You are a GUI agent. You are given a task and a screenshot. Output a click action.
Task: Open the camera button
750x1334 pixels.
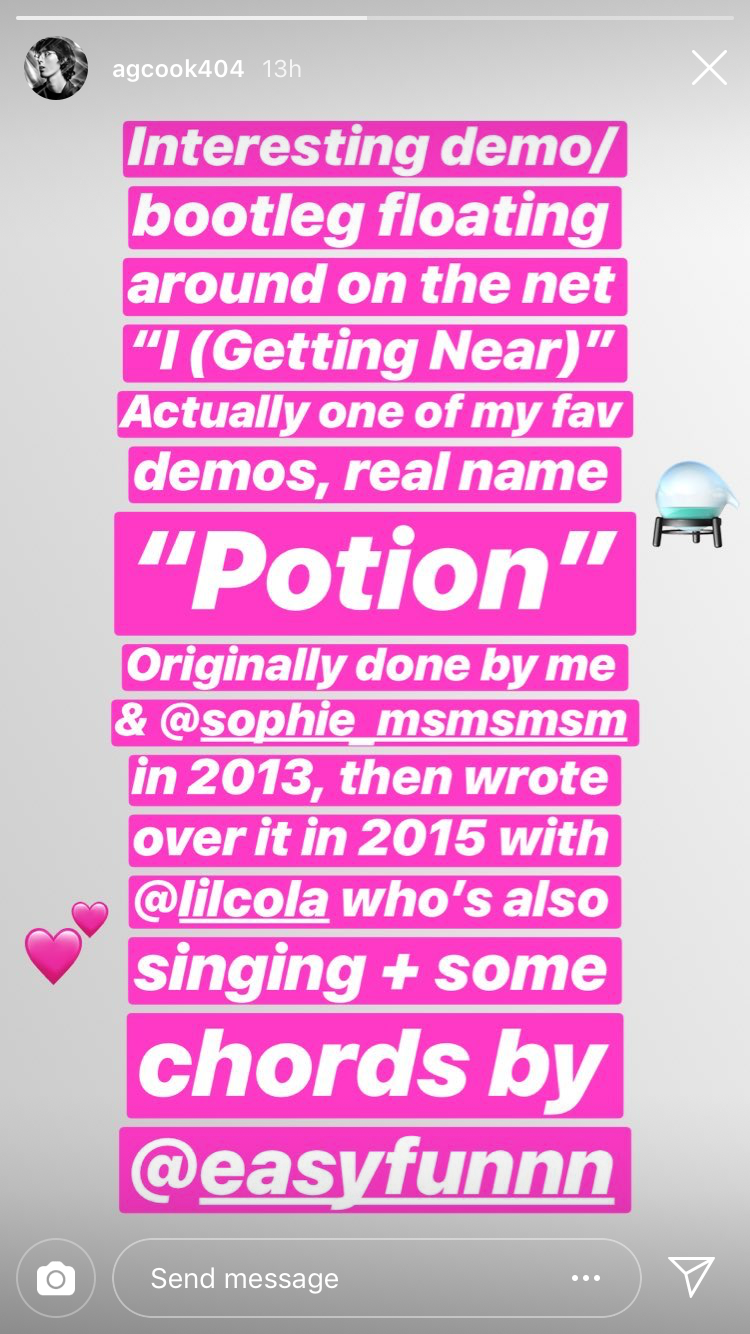56,1278
